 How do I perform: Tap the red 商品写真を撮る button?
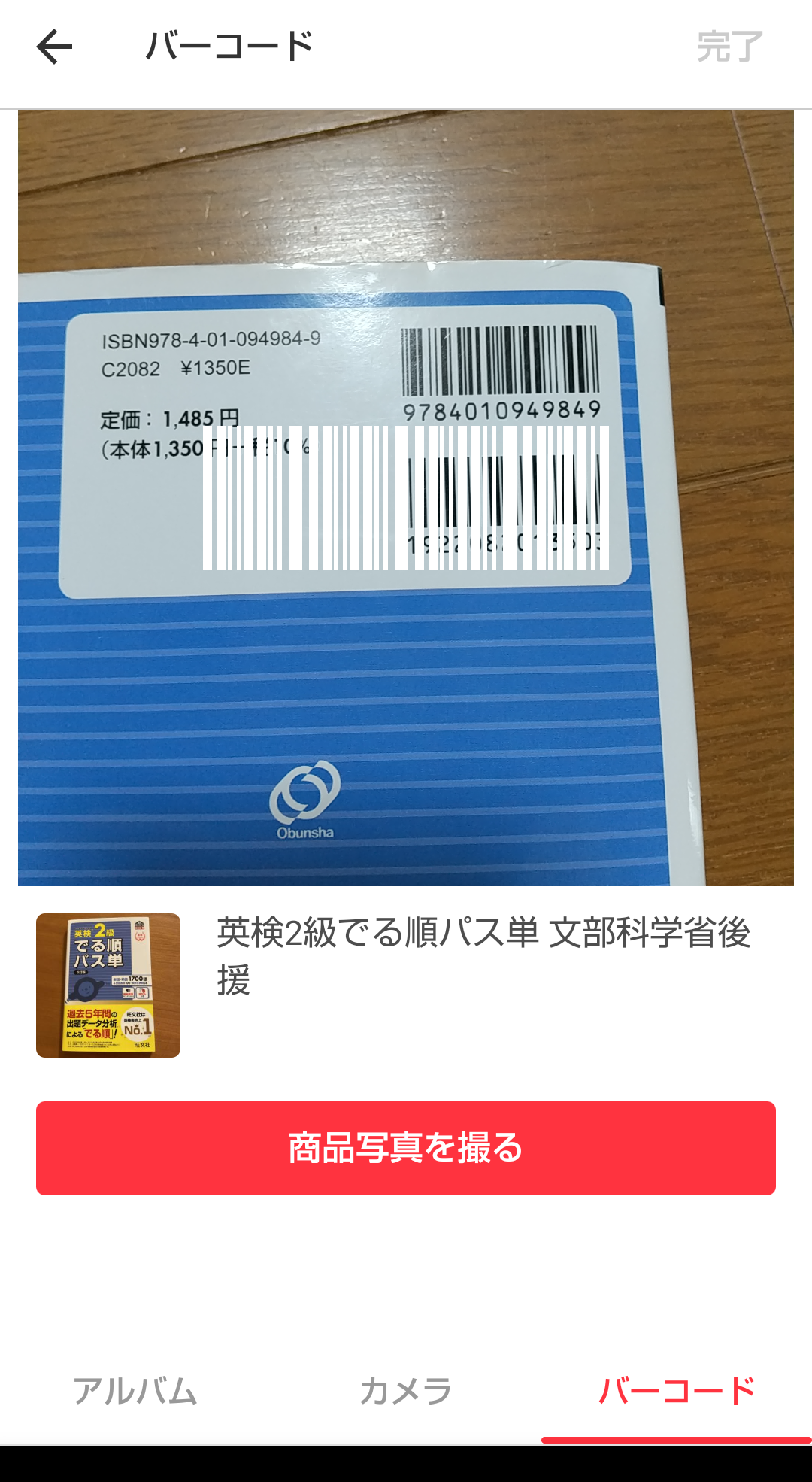point(406,1148)
